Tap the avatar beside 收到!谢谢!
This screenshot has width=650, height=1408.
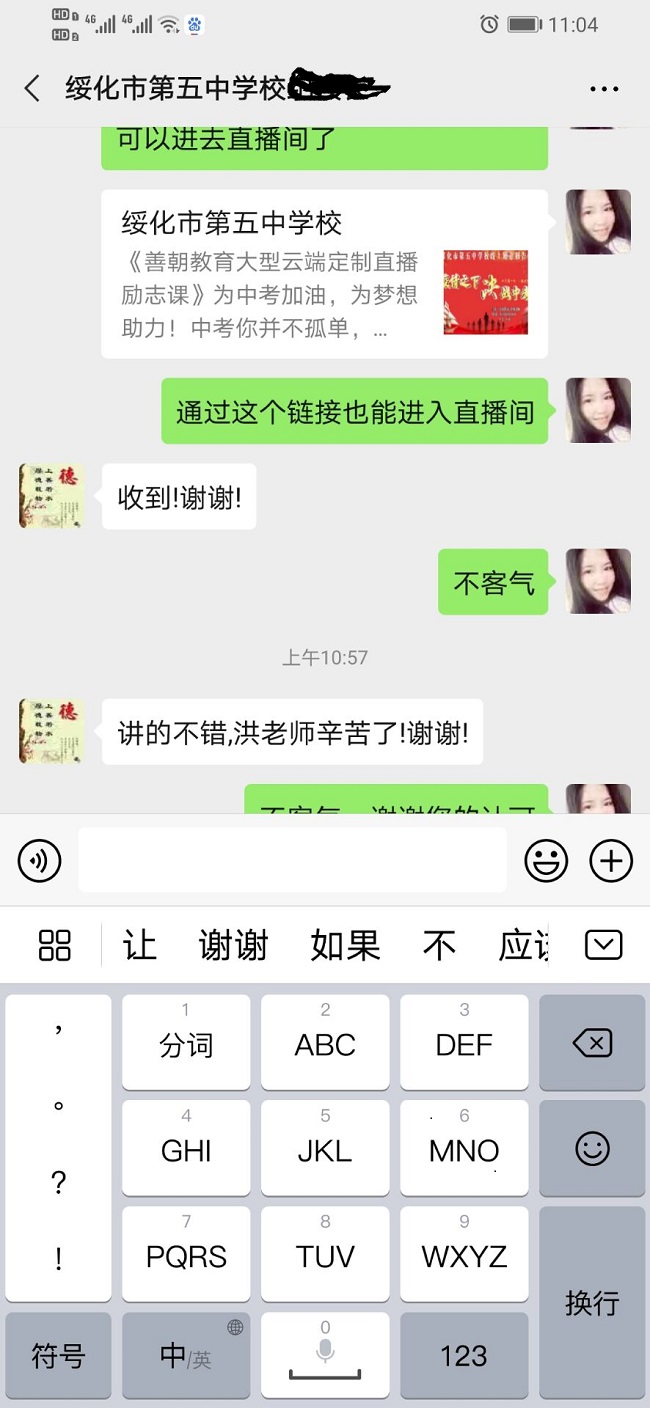click(51, 496)
